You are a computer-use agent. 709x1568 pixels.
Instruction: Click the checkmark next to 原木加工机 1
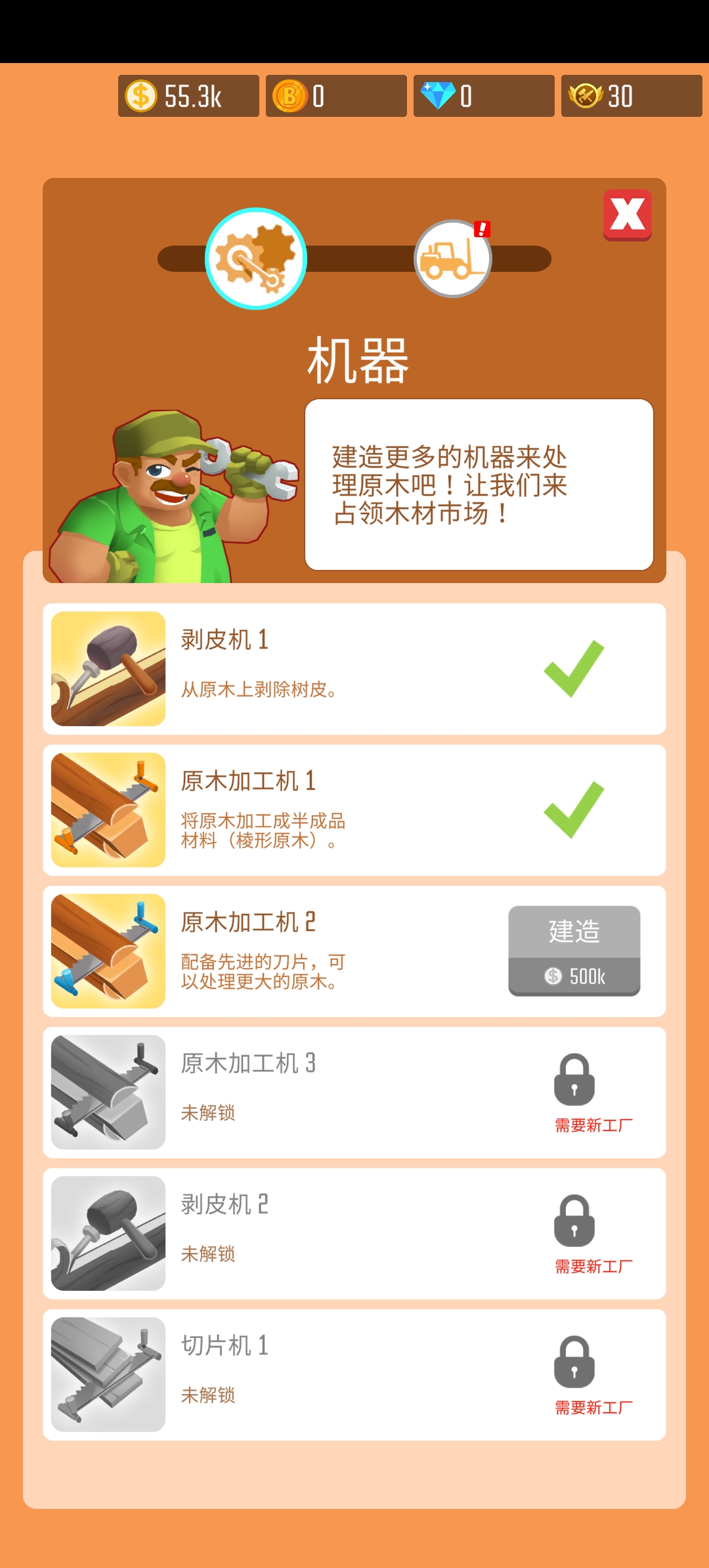pyautogui.click(x=574, y=810)
